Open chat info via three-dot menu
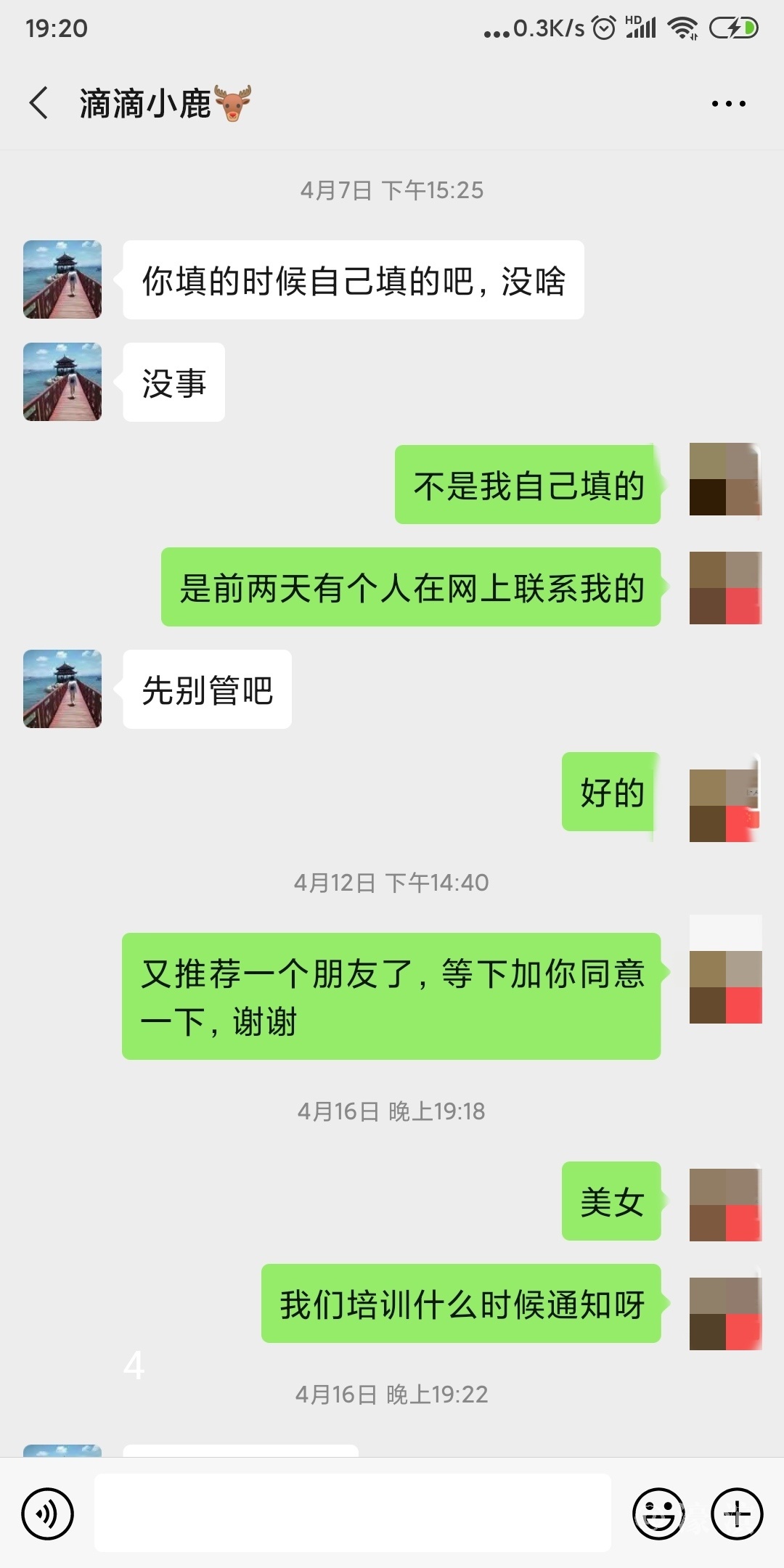Image resolution: width=784 pixels, height=1568 pixels. click(728, 104)
